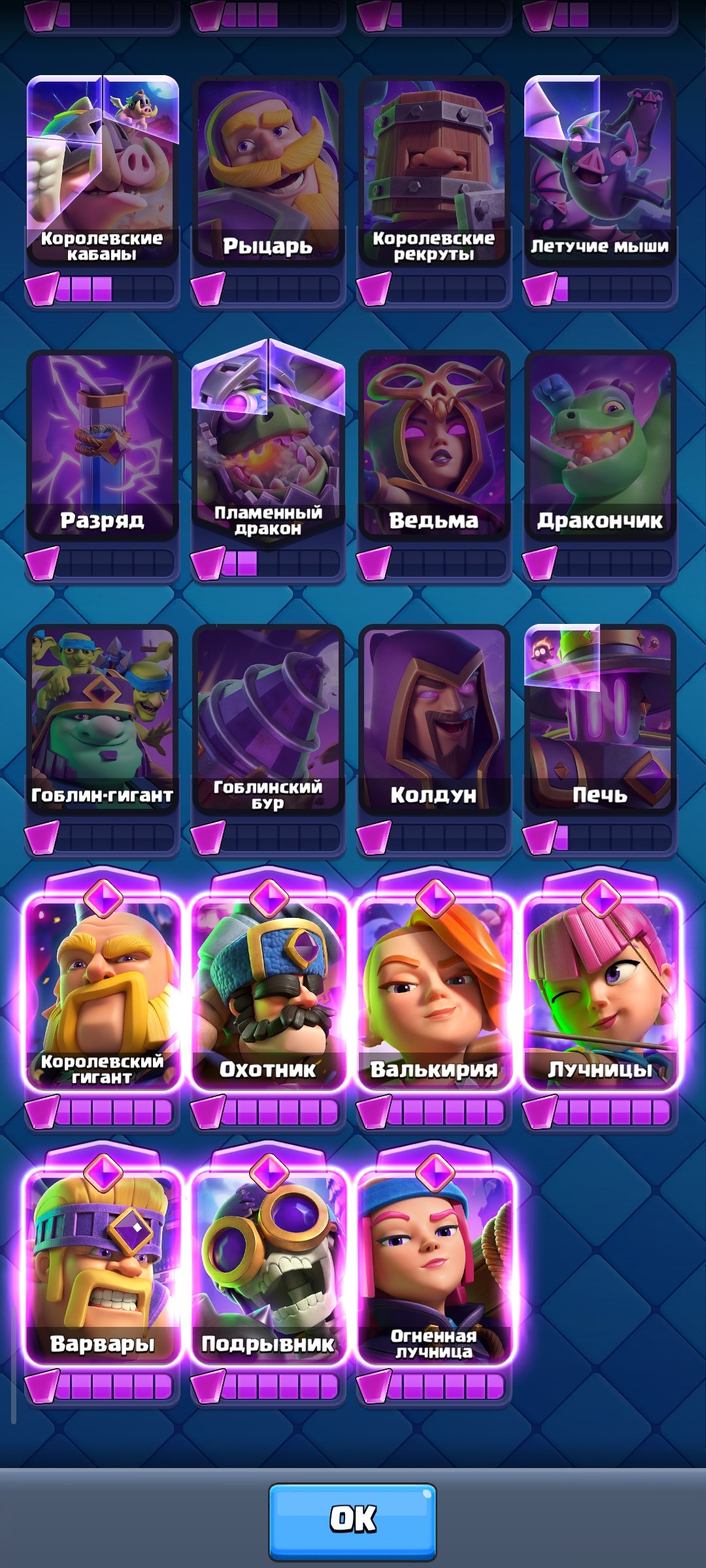The width and height of the screenshot is (706, 1568).
Task: Tap the Варвары card
Action: [102, 1267]
